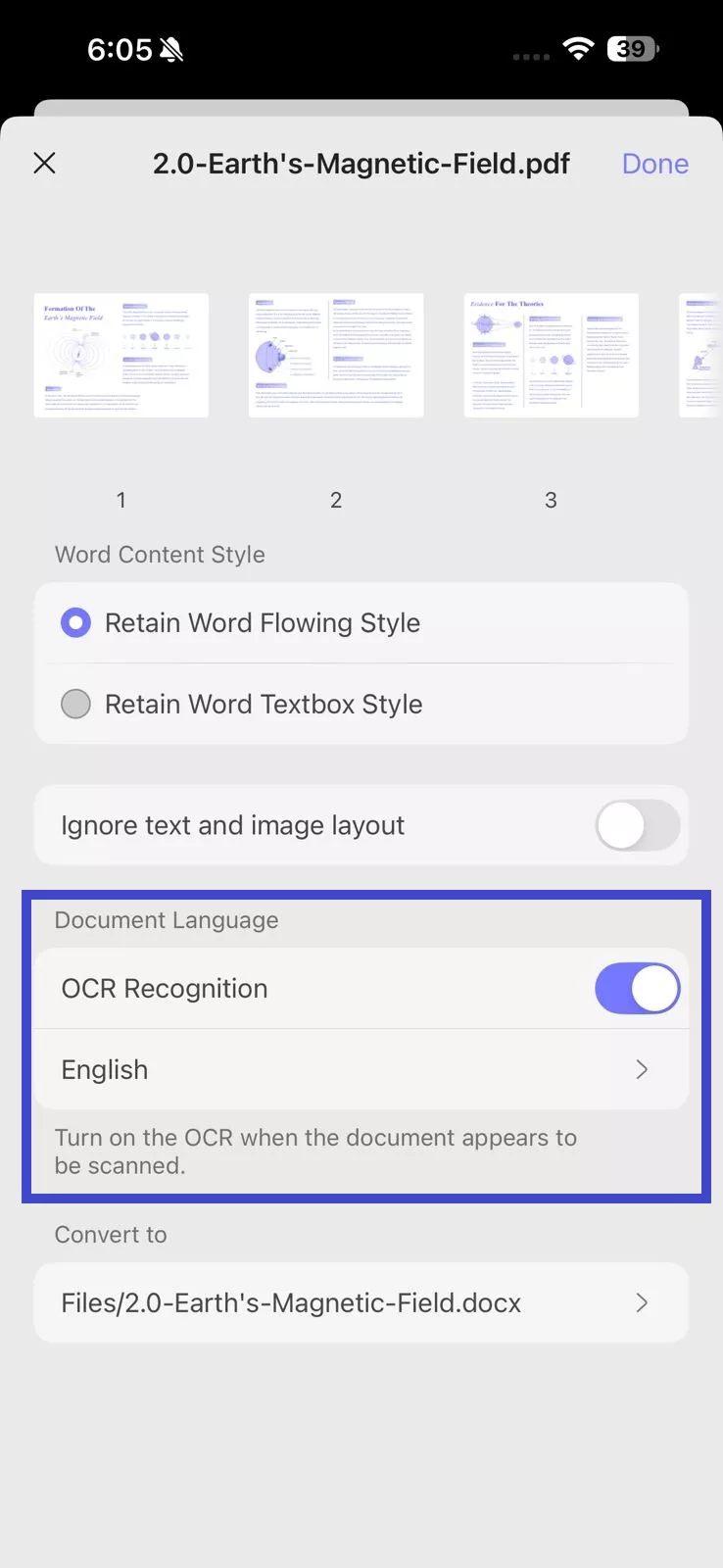Viewport: 723px width, 1568px height.
Task: Change the Convert to file destination
Action: pyautogui.click(x=361, y=1302)
